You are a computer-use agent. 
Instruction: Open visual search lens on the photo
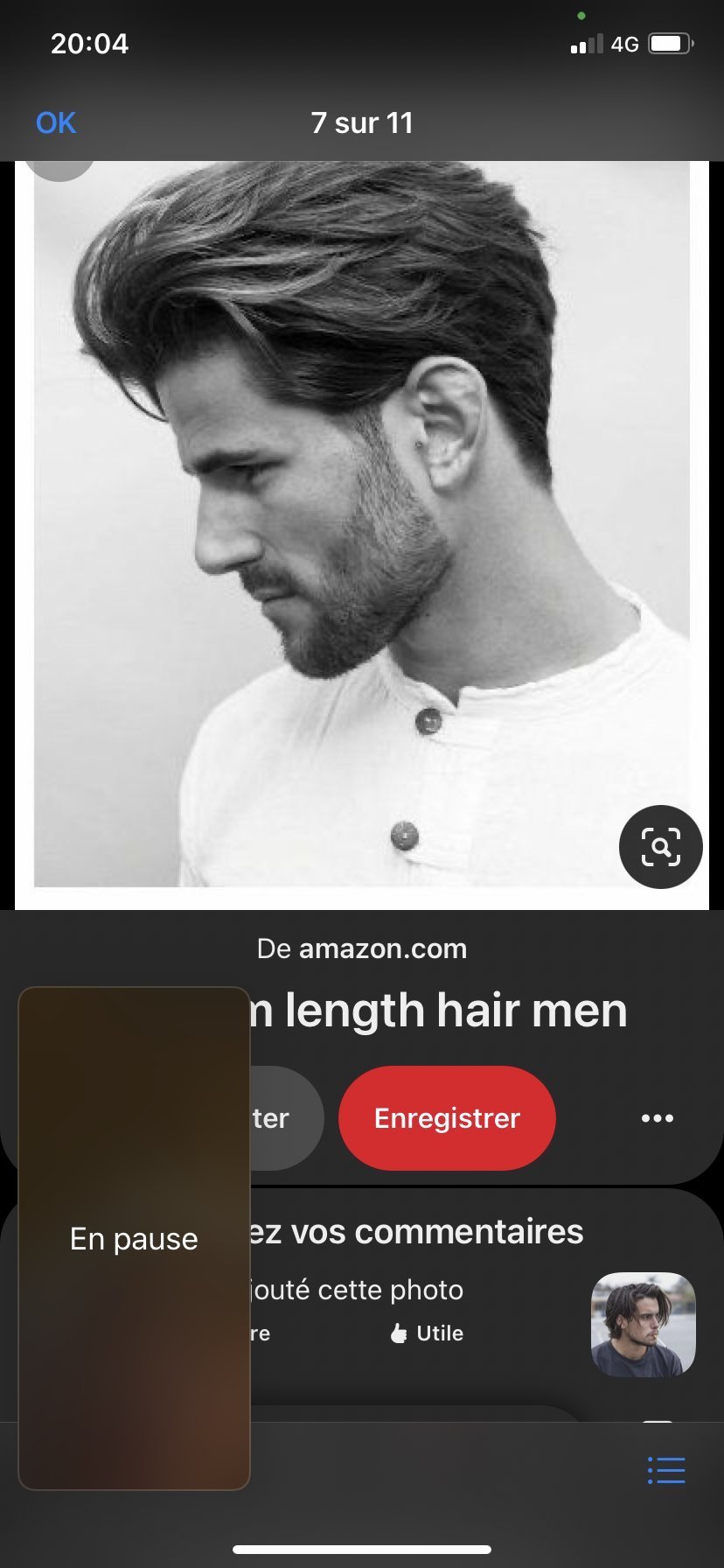click(x=660, y=846)
